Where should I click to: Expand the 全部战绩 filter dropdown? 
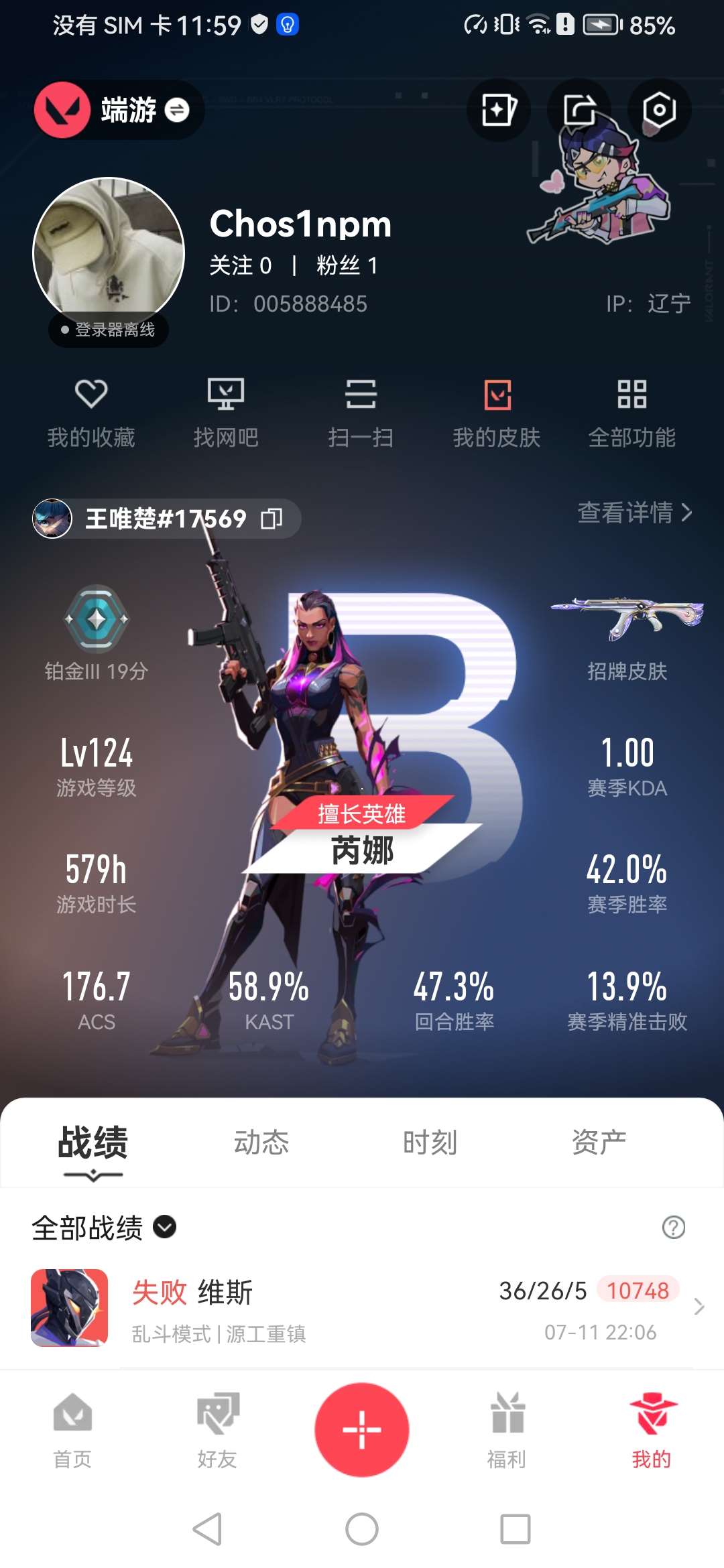pos(164,1227)
